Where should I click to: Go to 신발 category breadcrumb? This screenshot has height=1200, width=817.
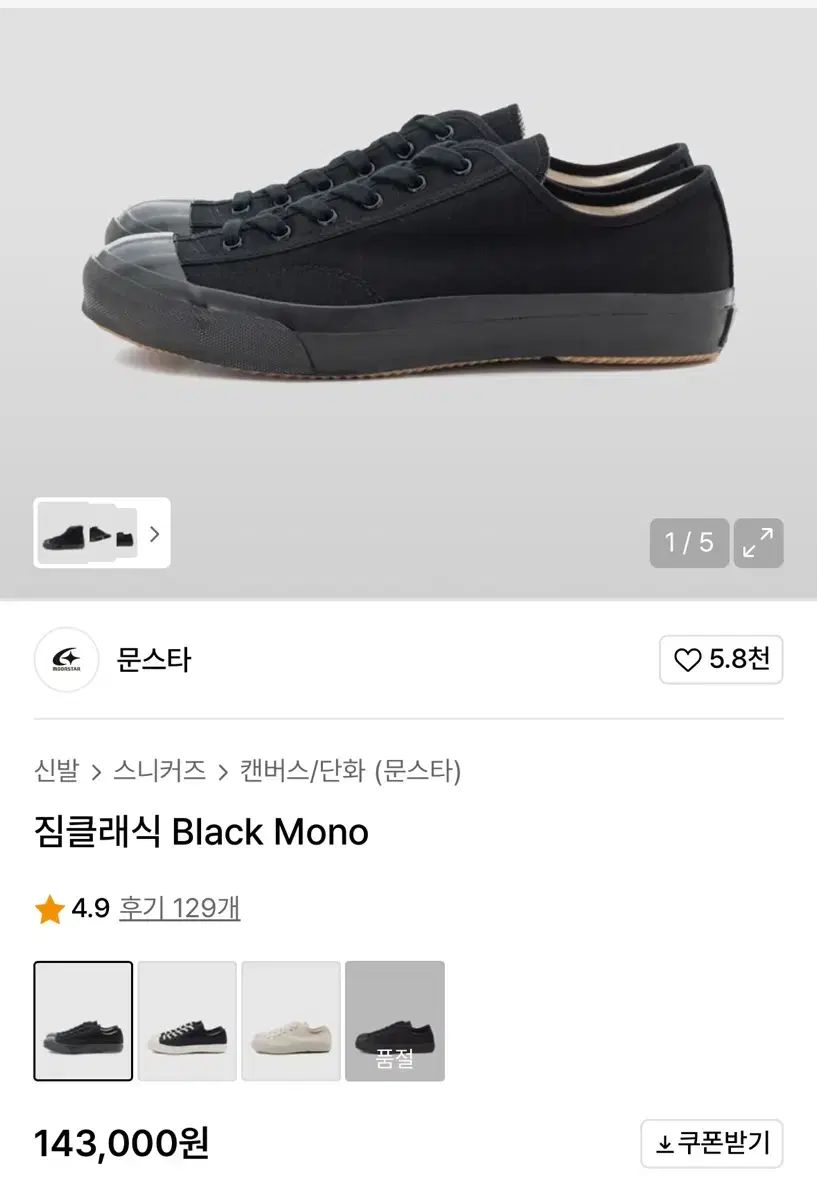56,771
